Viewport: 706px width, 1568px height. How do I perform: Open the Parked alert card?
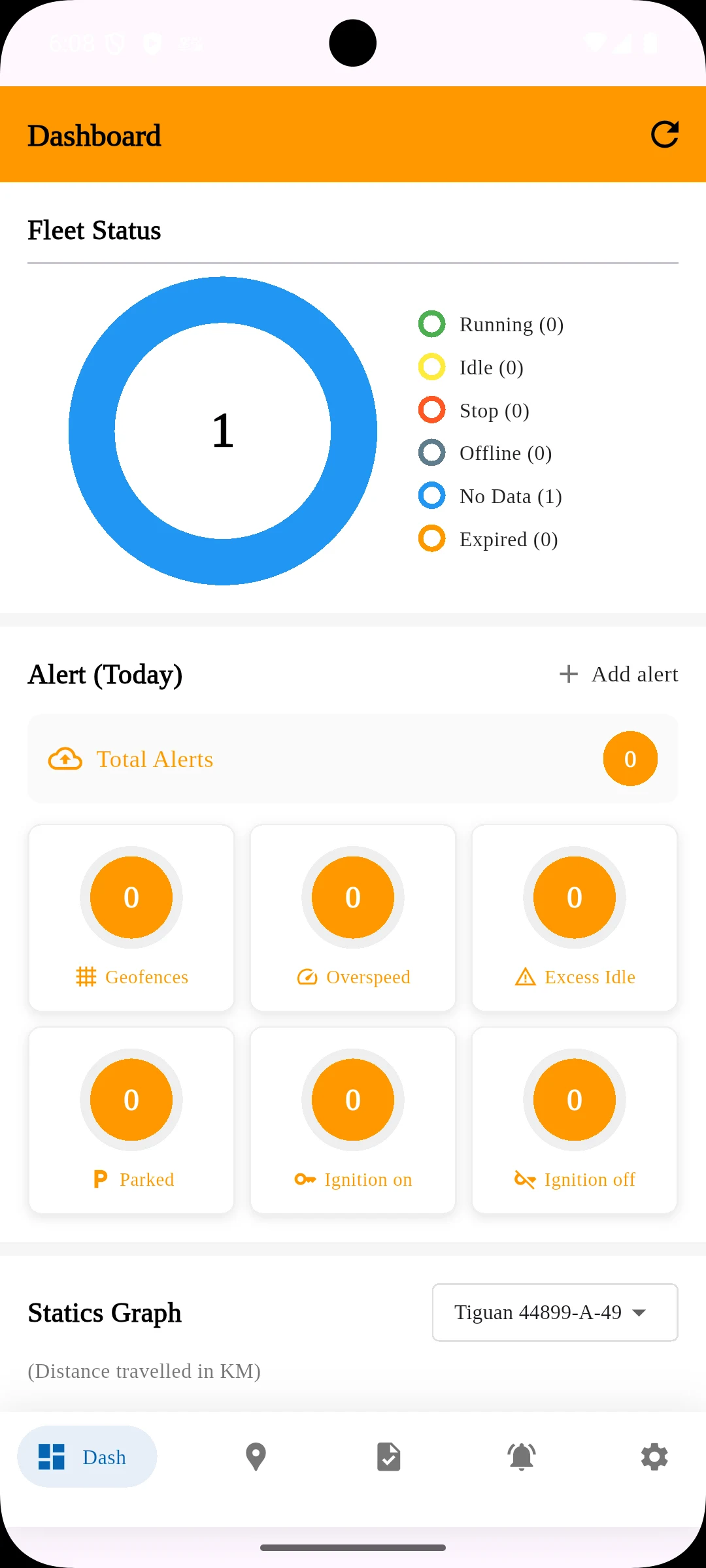point(131,1120)
